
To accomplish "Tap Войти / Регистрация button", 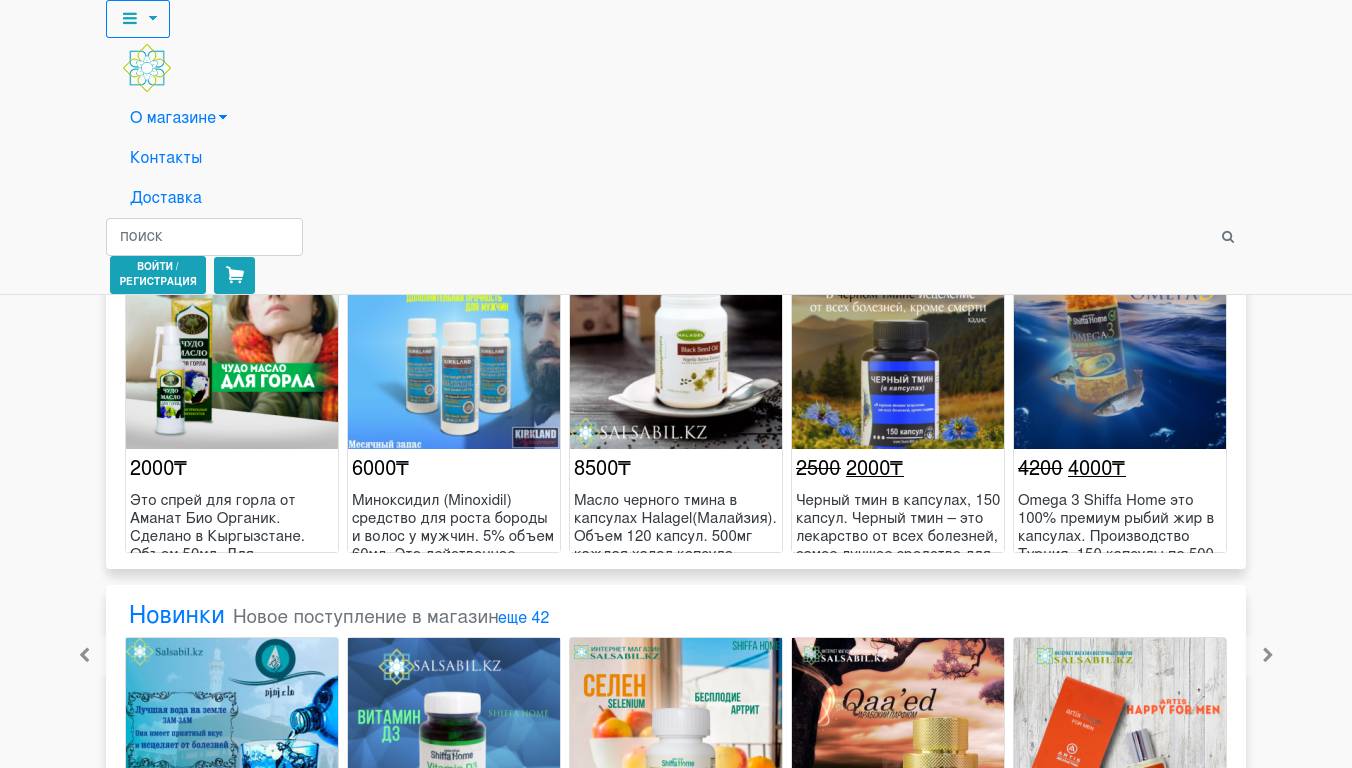I will click(x=158, y=275).
